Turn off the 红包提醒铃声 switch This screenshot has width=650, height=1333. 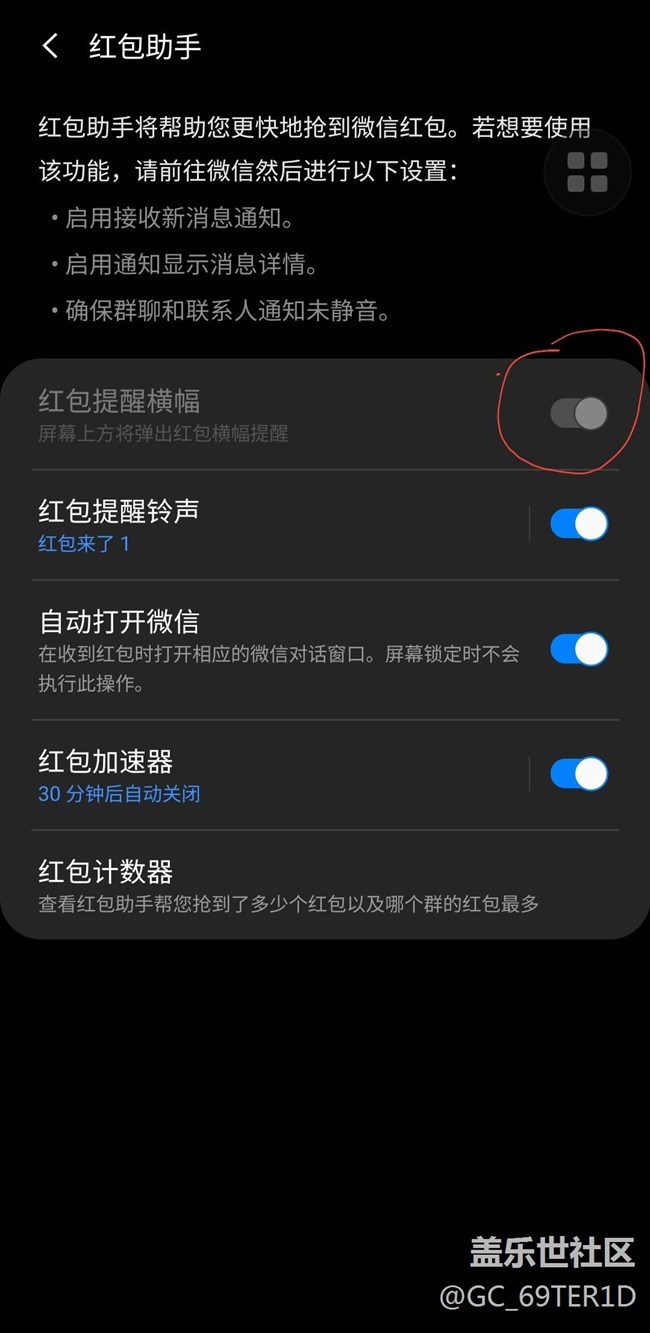(579, 524)
